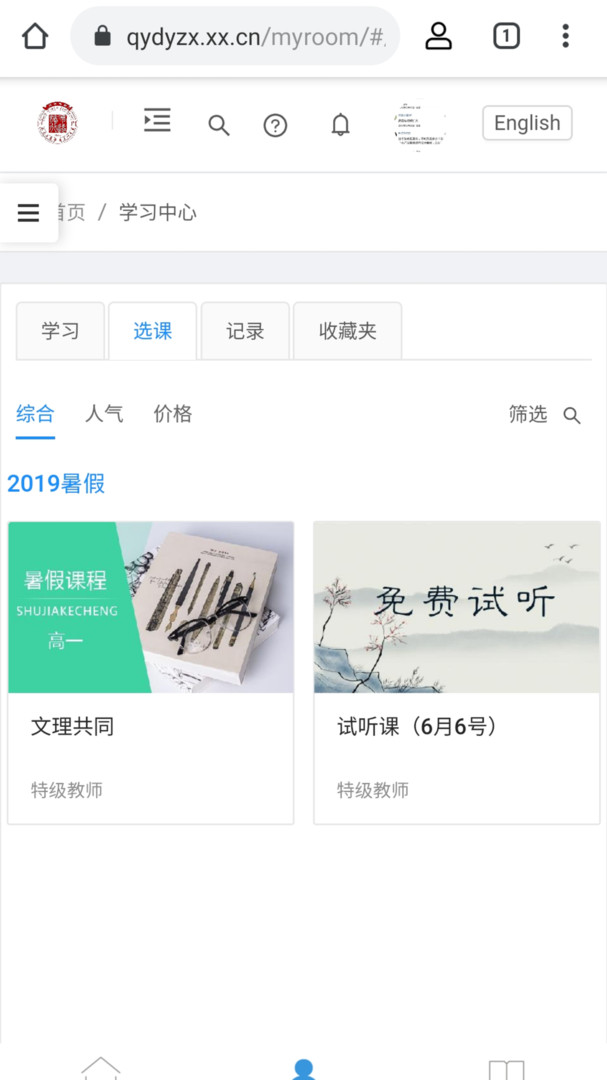Open the site search magnifier in header
Image resolution: width=607 pixels, height=1080 pixels.
coord(218,125)
